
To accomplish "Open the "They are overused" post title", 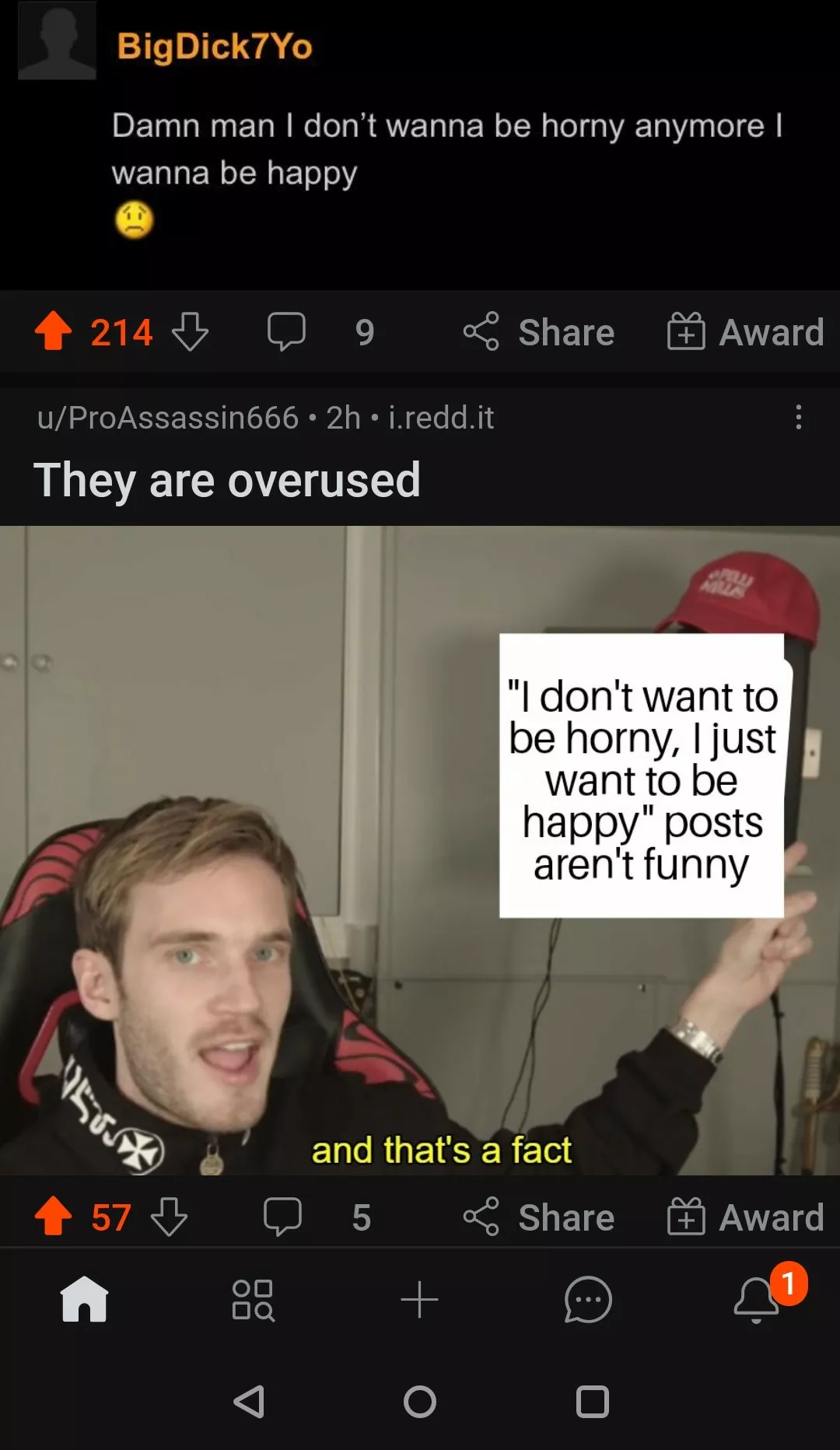I will [x=227, y=480].
